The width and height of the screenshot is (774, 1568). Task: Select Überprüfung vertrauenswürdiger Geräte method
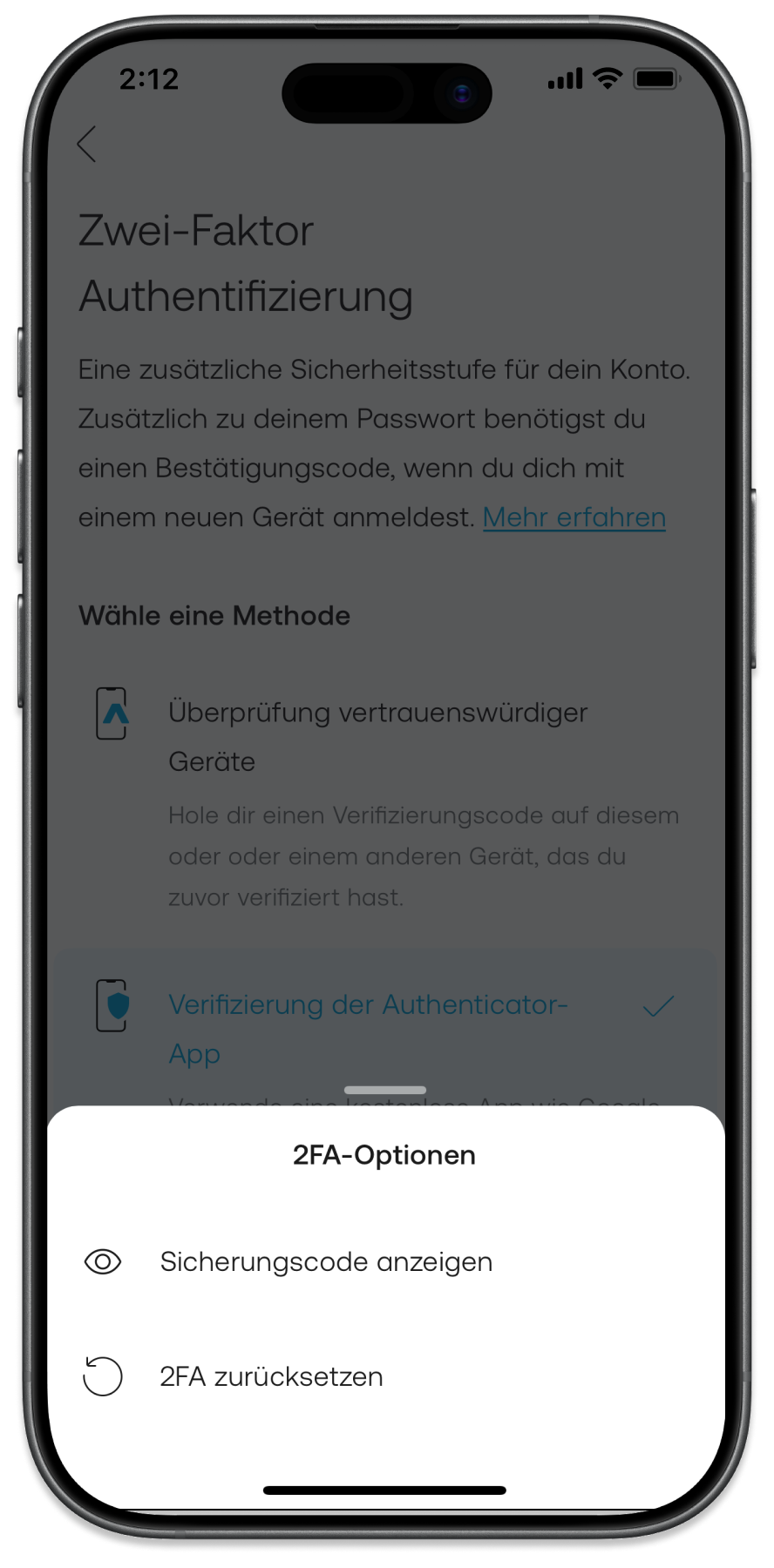tap(378, 736)
